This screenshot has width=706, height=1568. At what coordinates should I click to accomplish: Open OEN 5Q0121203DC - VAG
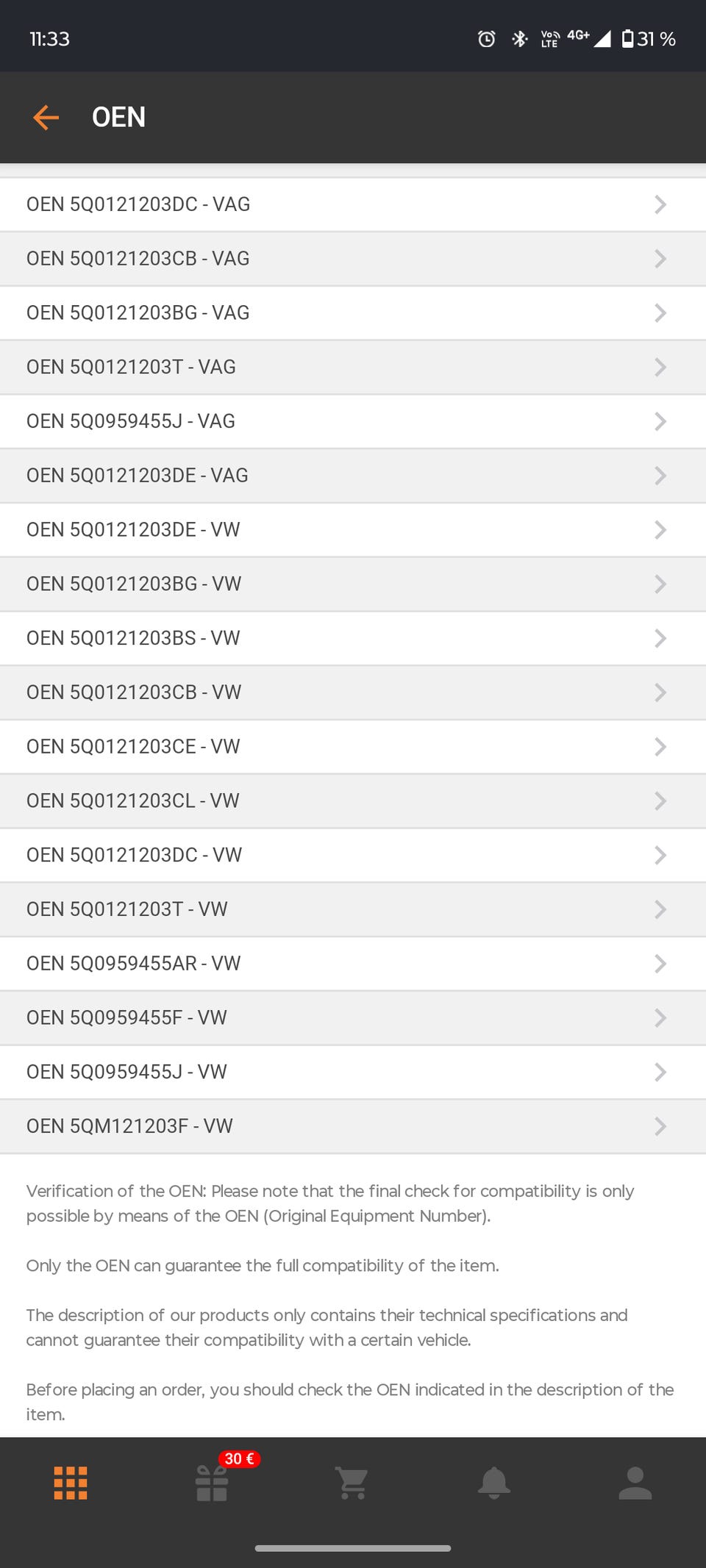[x=353, y=204]
